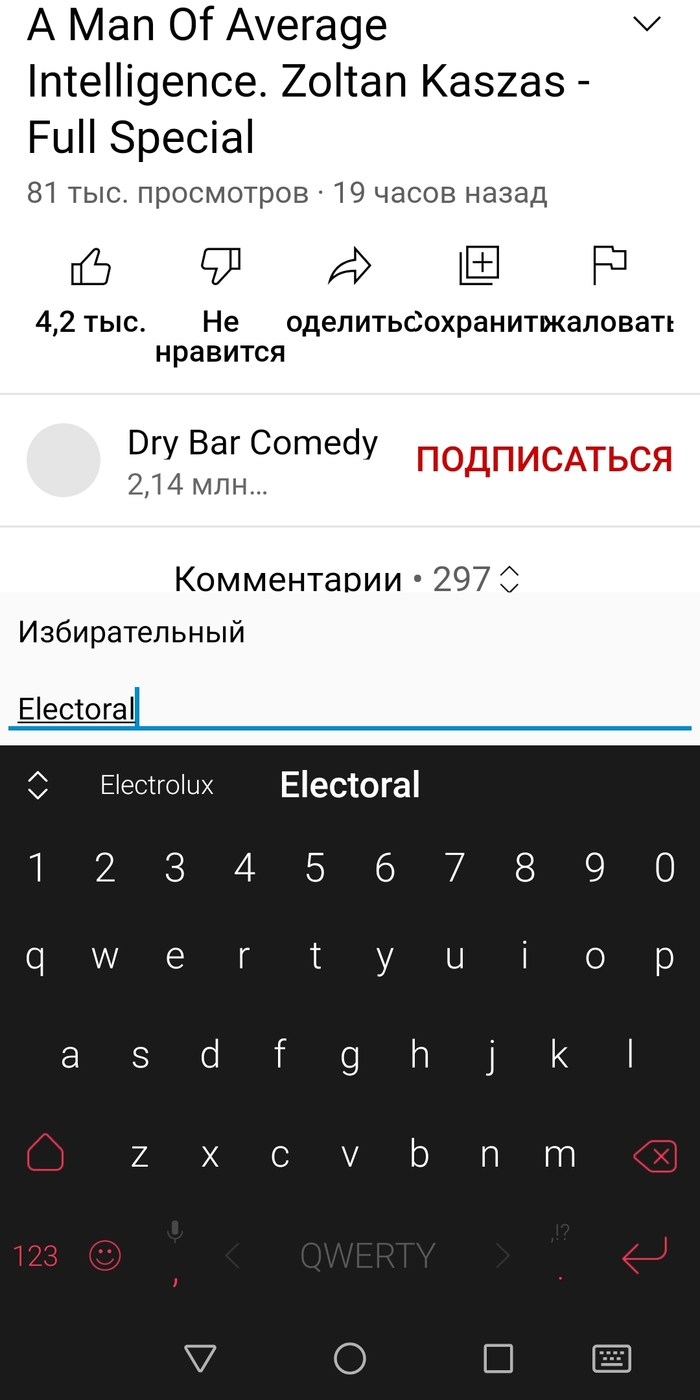The image size is (700, 1400).
Task: Switch keyboard to 123 symbols layout
Action: click(x=36, y=1256)
